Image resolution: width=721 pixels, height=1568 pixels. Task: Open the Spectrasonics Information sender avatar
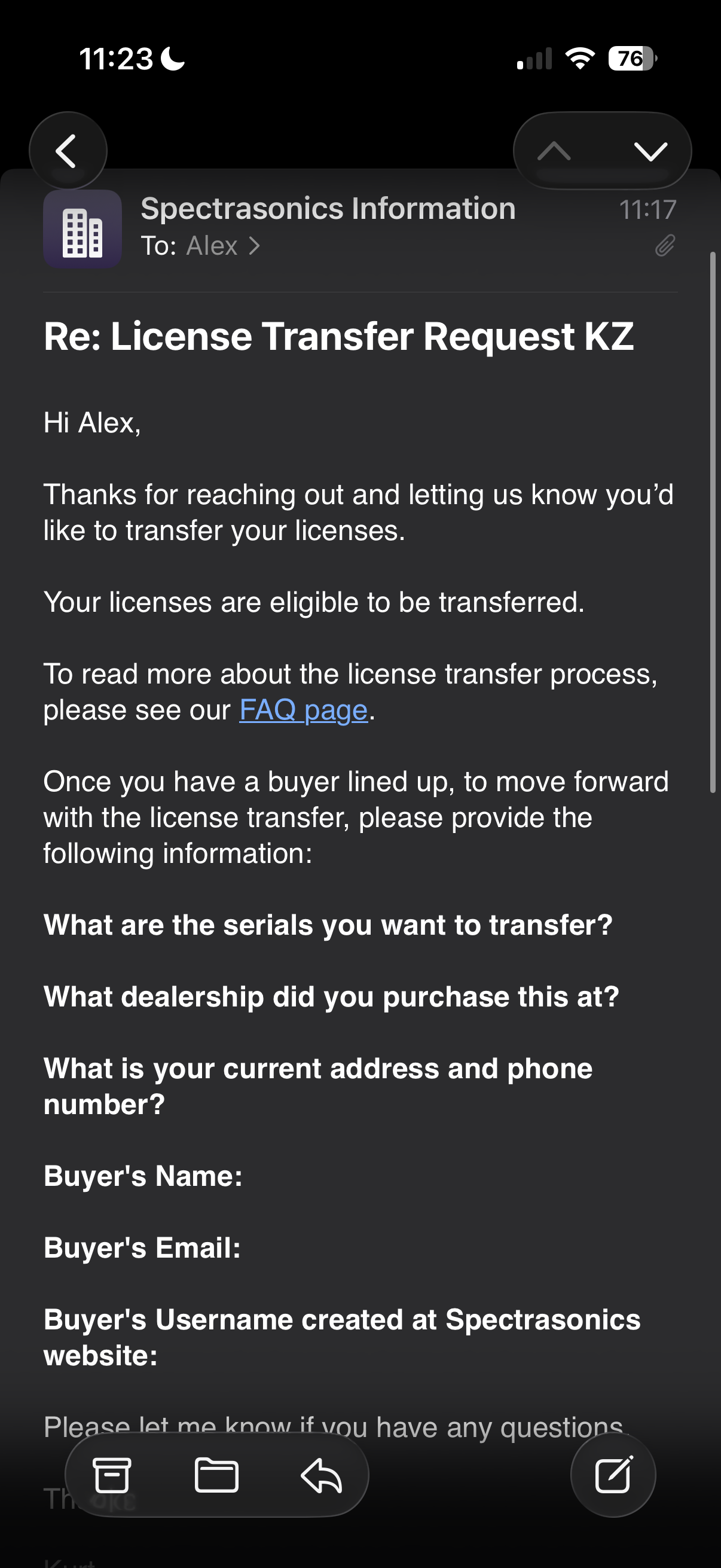[x=82, y=230]
